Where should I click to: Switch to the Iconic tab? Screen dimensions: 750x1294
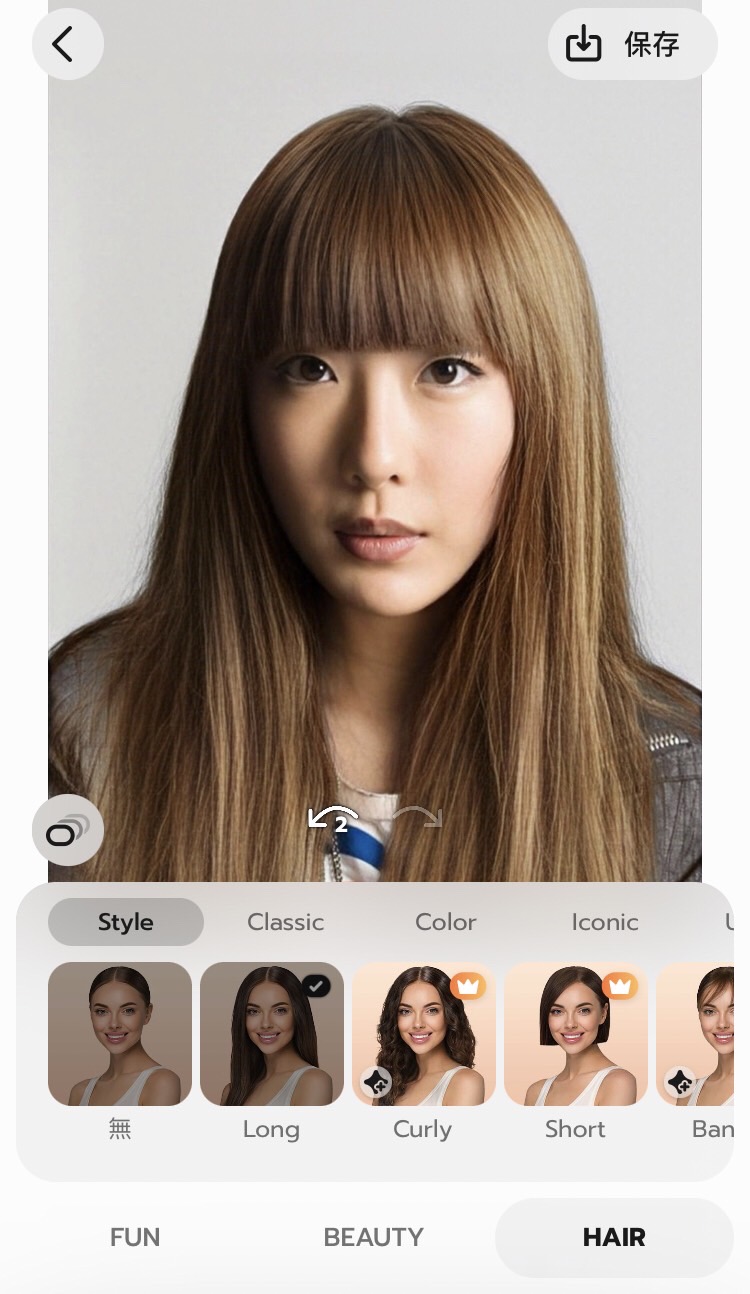click(x=605, y=922)
